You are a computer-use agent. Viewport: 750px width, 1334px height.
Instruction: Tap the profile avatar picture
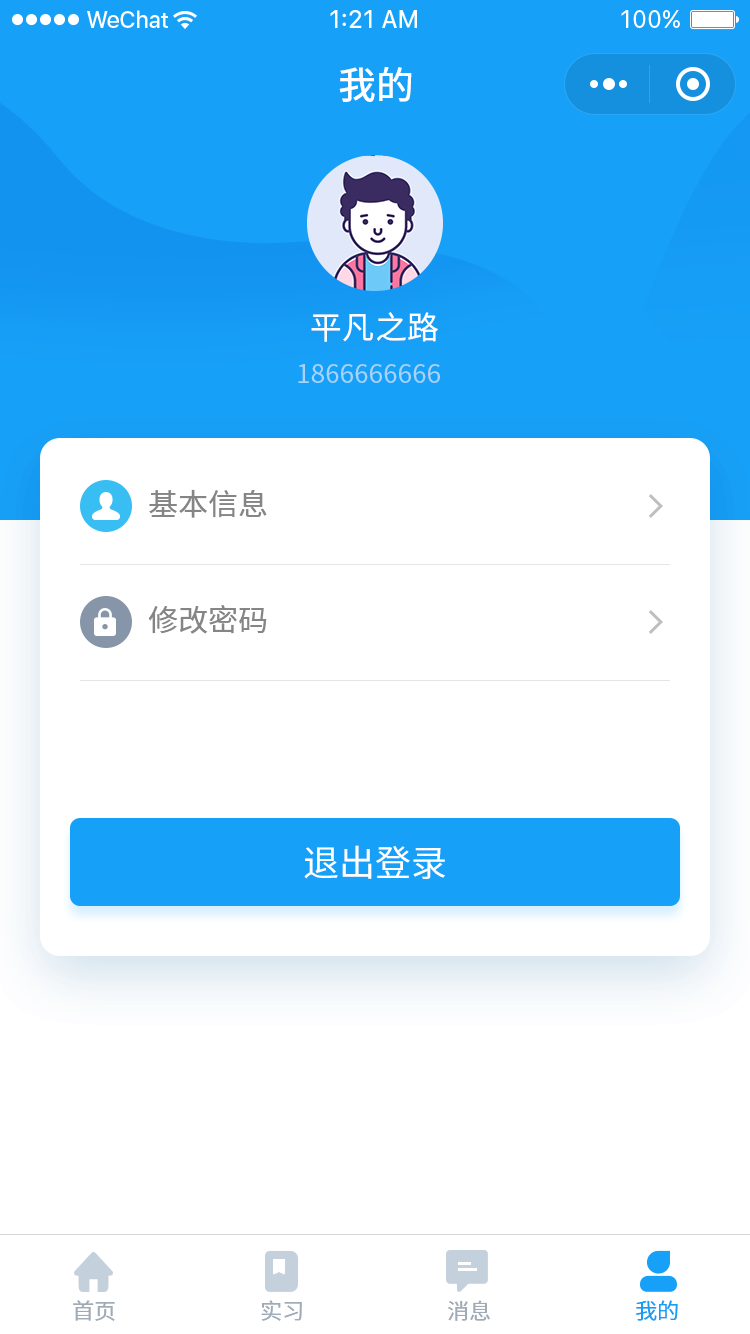pyautogui.click(x=375, y=223)
